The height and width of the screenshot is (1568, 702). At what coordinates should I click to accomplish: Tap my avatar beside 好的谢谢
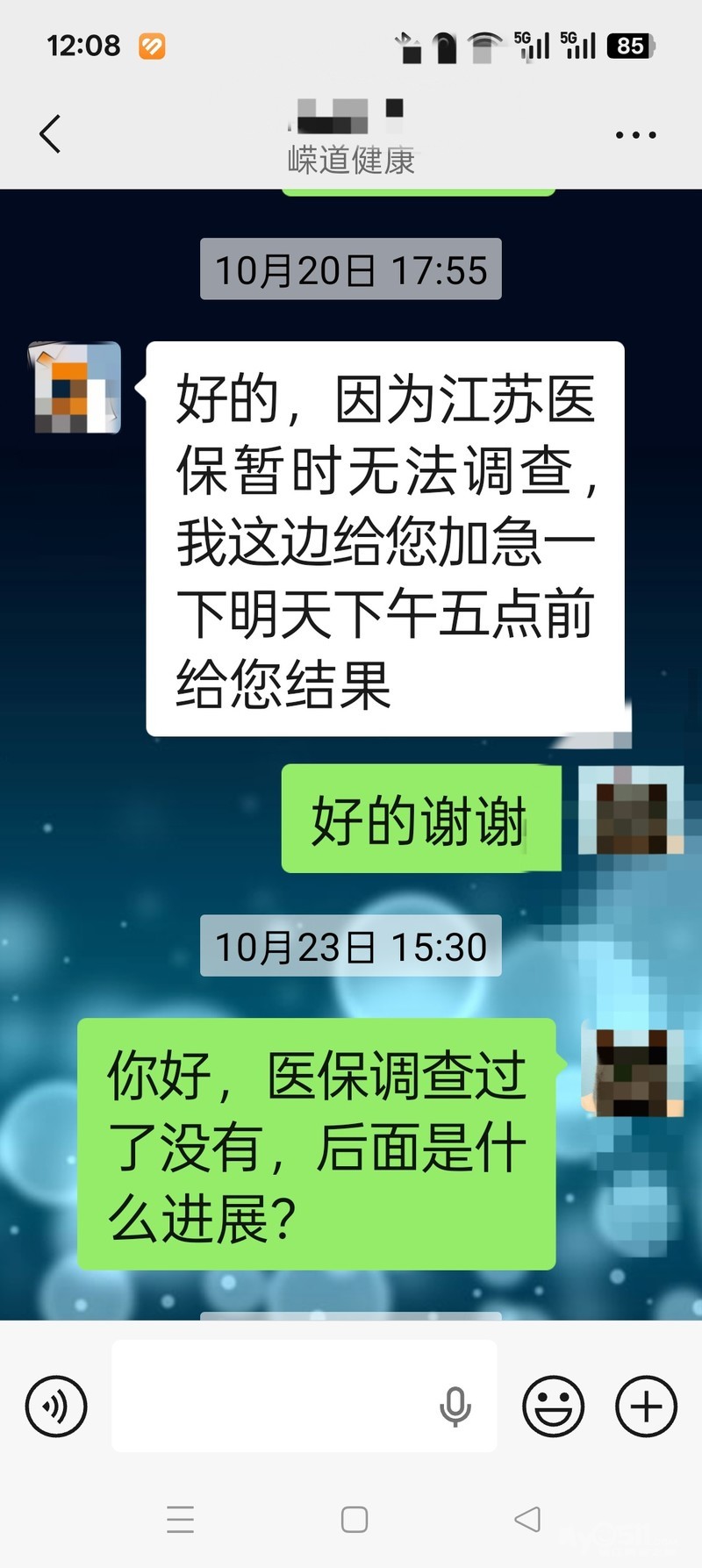[x=631, y=809]
